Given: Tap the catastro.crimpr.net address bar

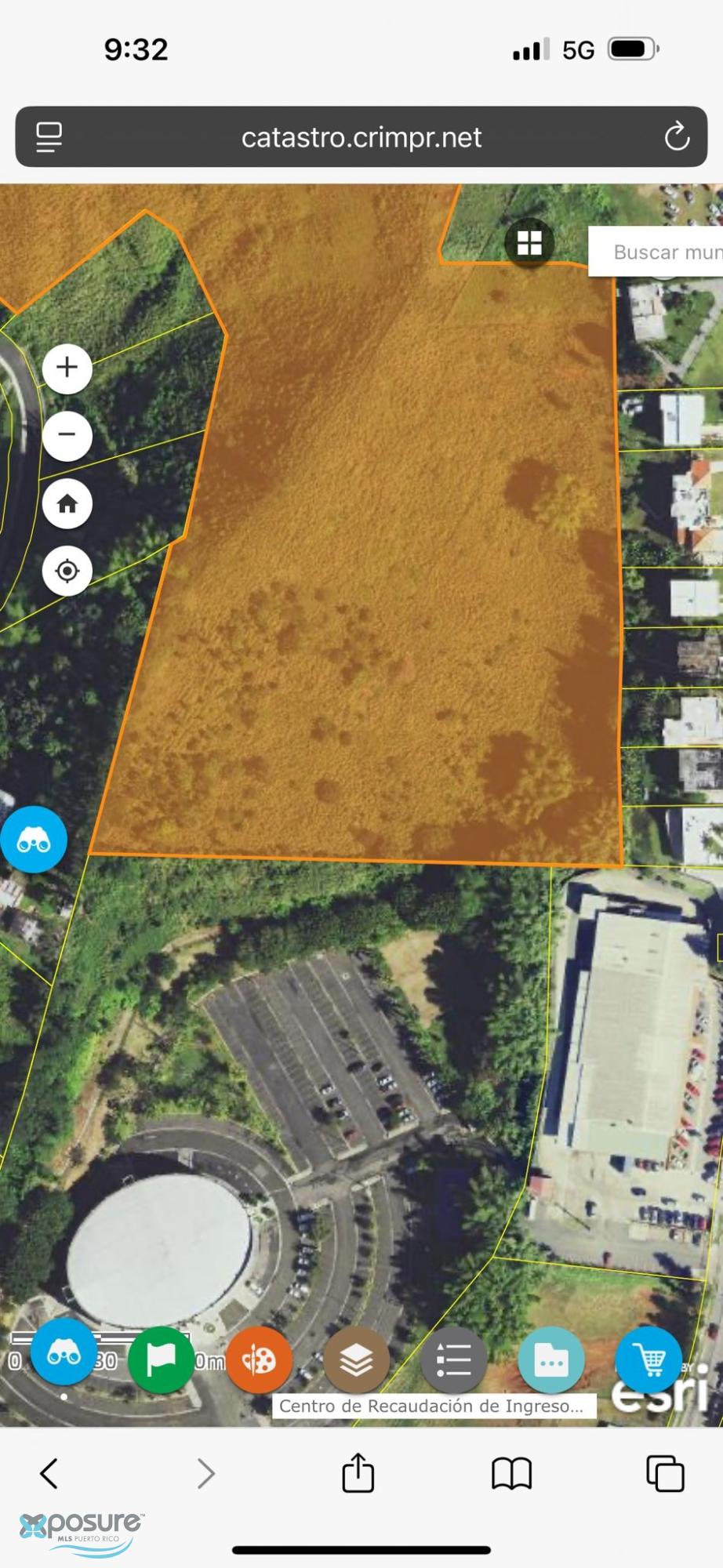Looking at the screenshot, I should pos(361,137).
